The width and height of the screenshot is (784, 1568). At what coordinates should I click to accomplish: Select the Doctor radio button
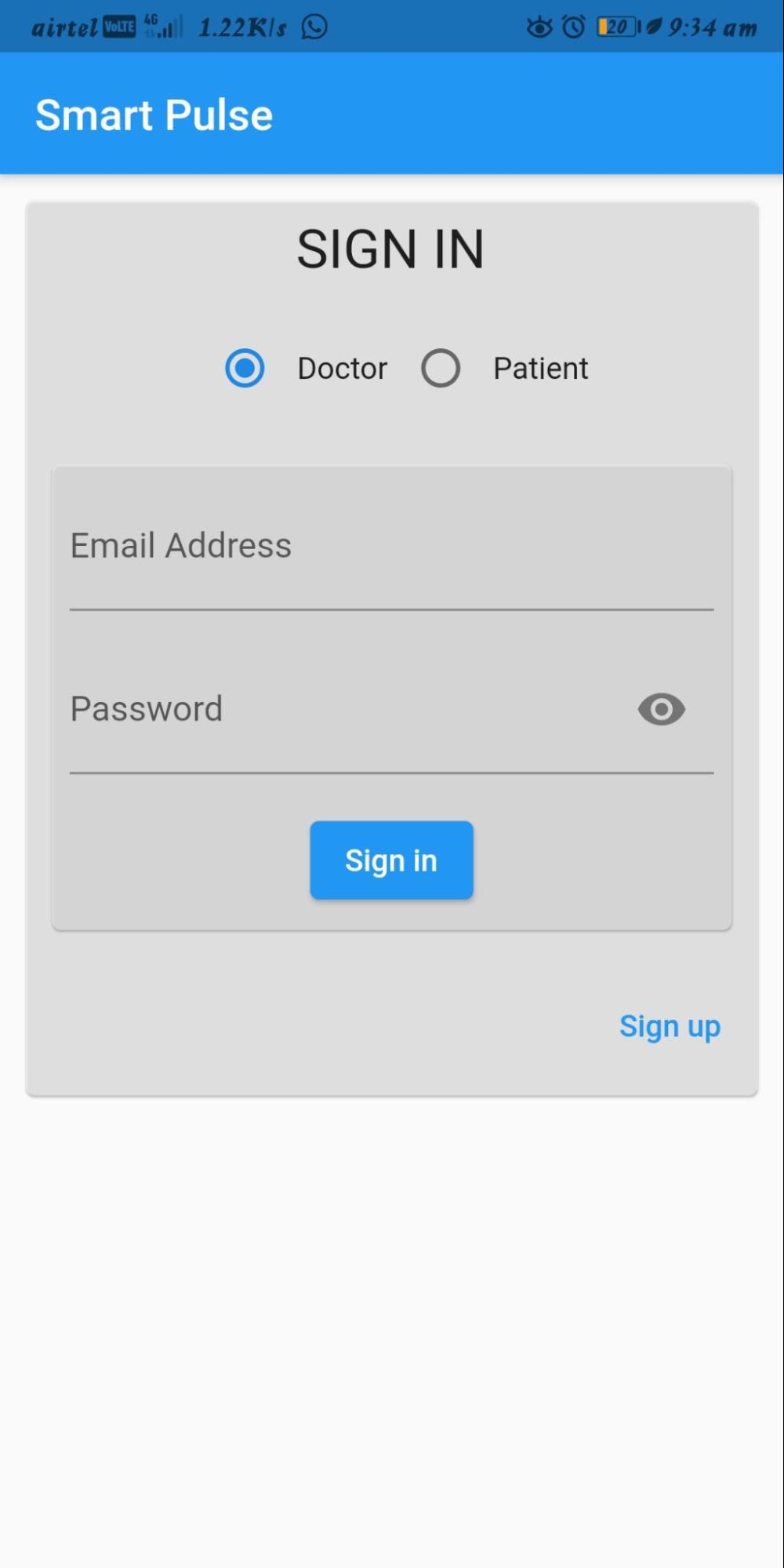(245, 368)
